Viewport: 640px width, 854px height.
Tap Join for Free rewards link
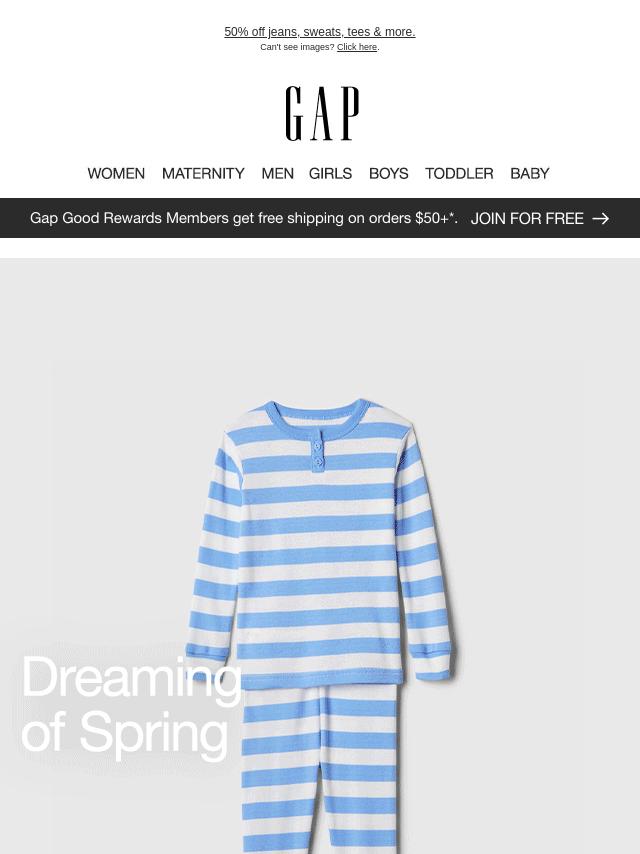point(539,218)
